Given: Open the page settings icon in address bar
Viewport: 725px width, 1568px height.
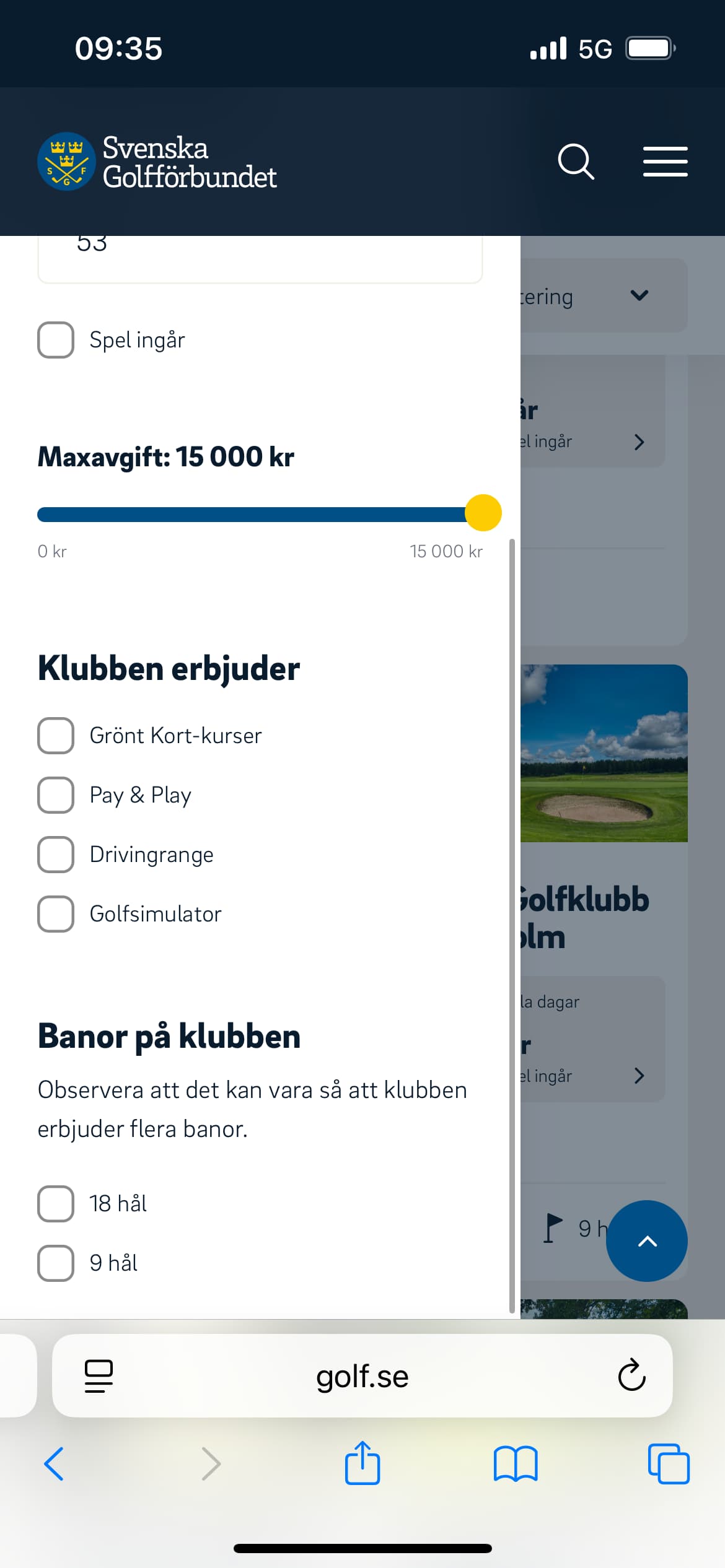Looking at the screenshot, I should tap(99, 1376).
